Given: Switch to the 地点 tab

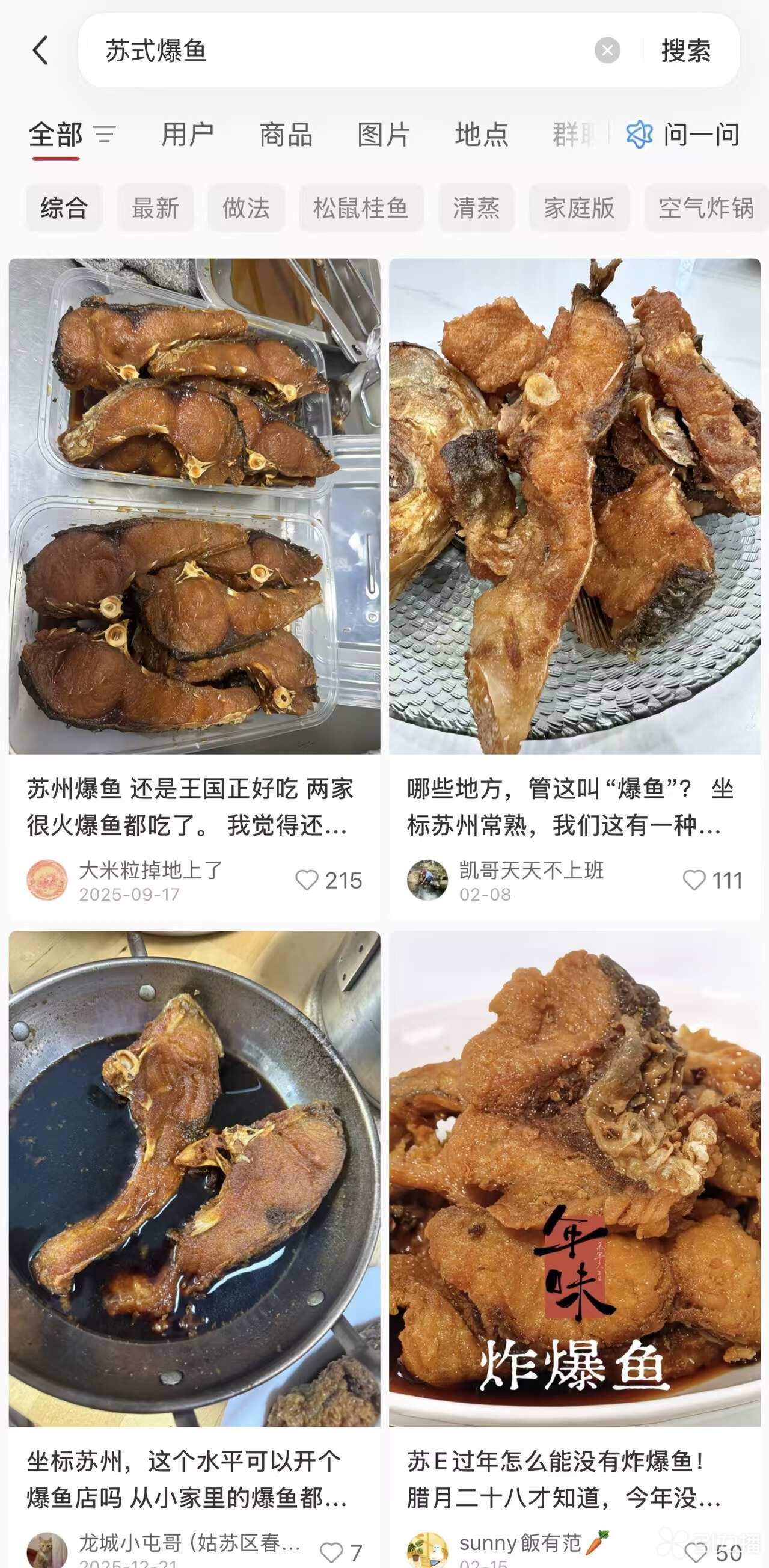Looking at the screenshot, I should (x=481, y=135).
